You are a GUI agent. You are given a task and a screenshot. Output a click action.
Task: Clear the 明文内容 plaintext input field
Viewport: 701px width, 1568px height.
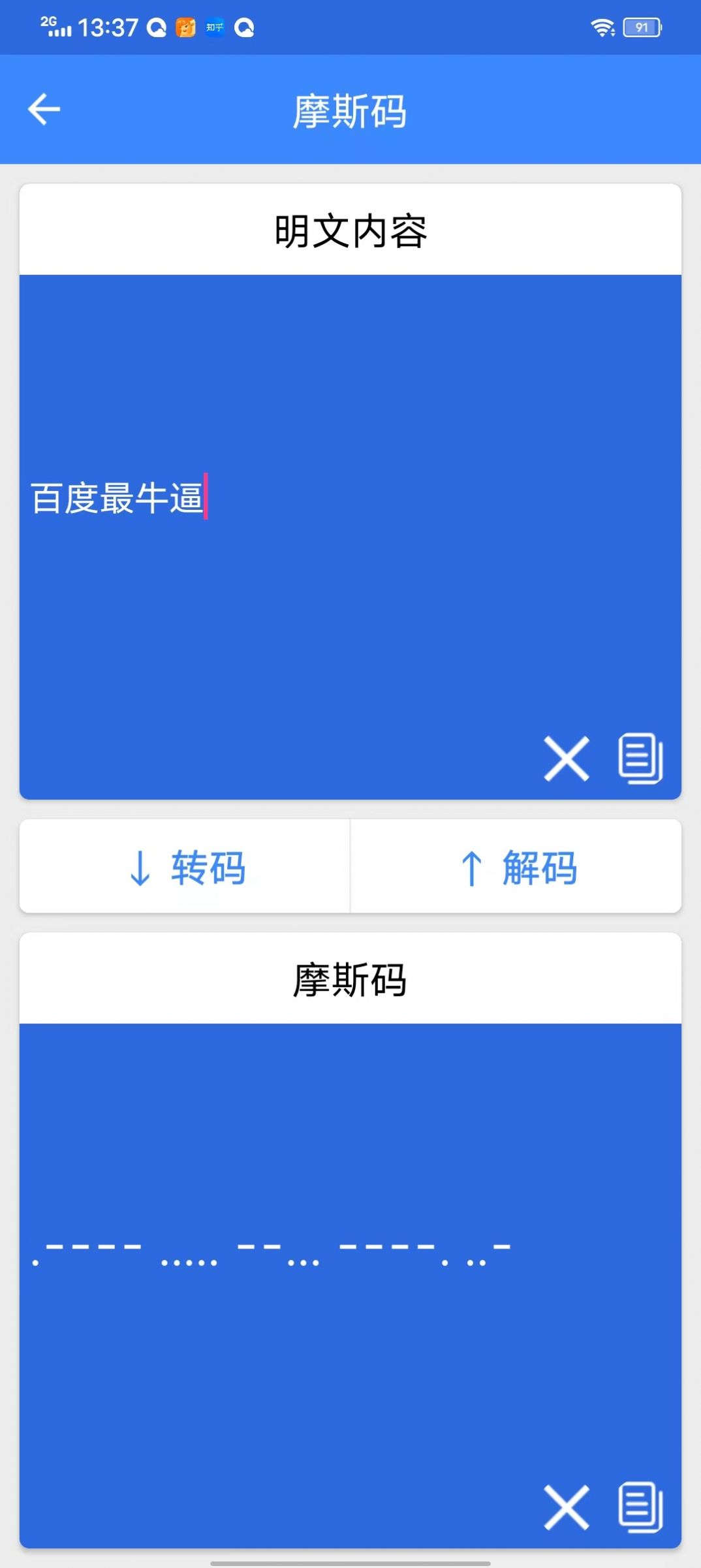(565, 759)
